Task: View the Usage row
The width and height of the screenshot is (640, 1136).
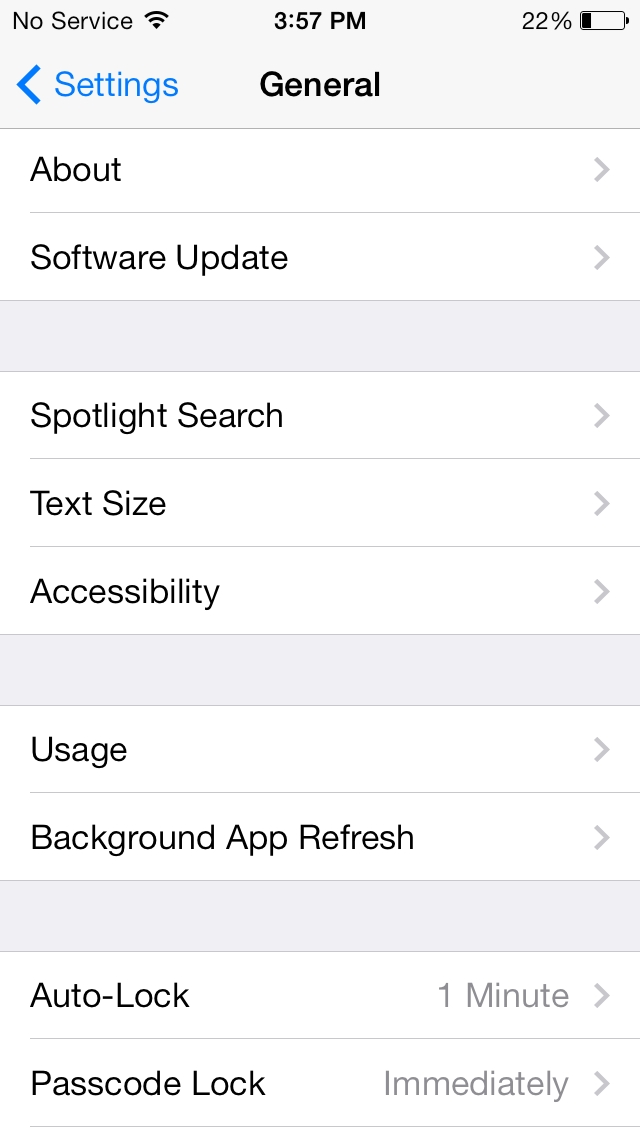Action: [320, 749]
